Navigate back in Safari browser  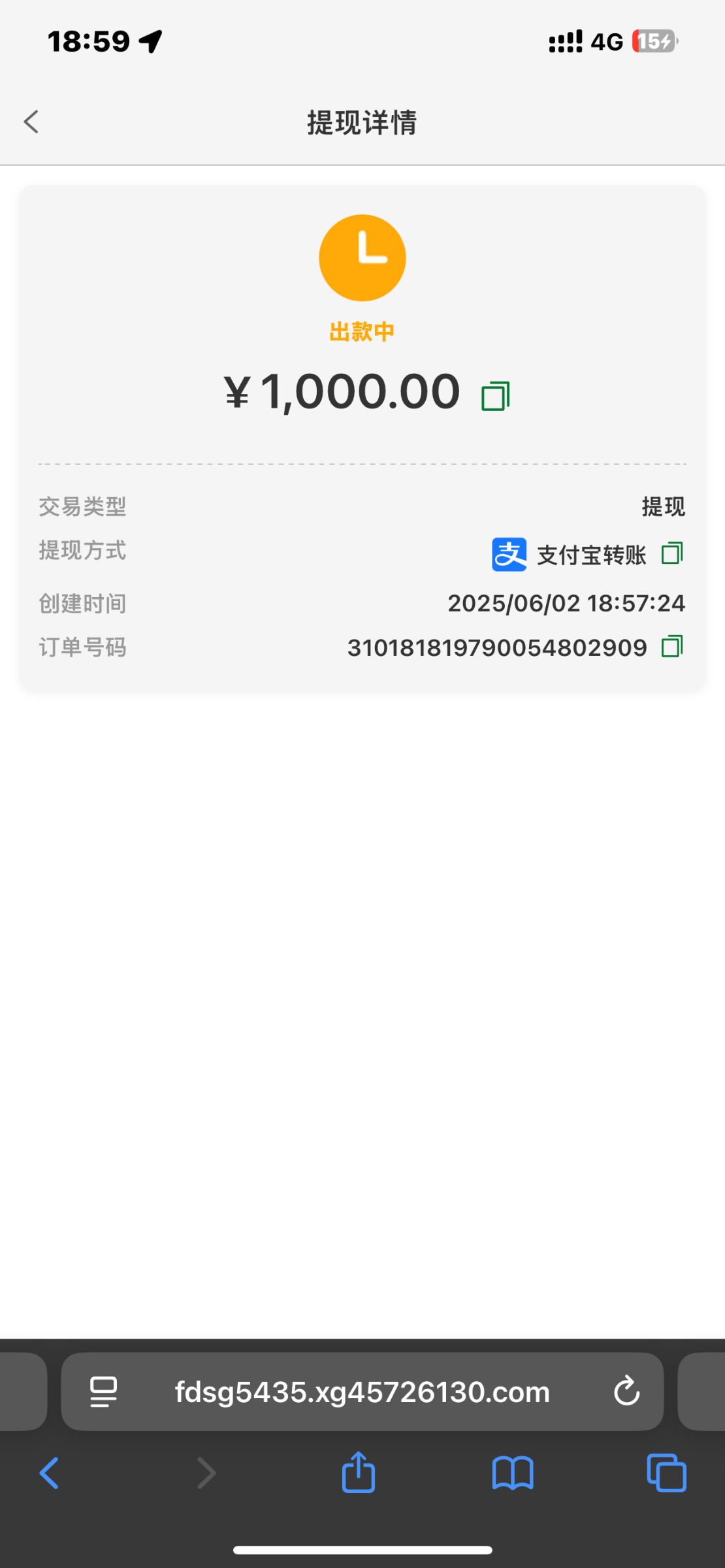click(50, 1473)
